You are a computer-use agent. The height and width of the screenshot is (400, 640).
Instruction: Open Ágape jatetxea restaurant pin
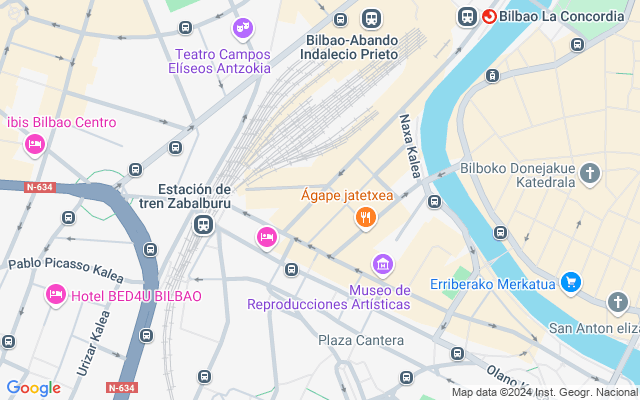point(366,218)
